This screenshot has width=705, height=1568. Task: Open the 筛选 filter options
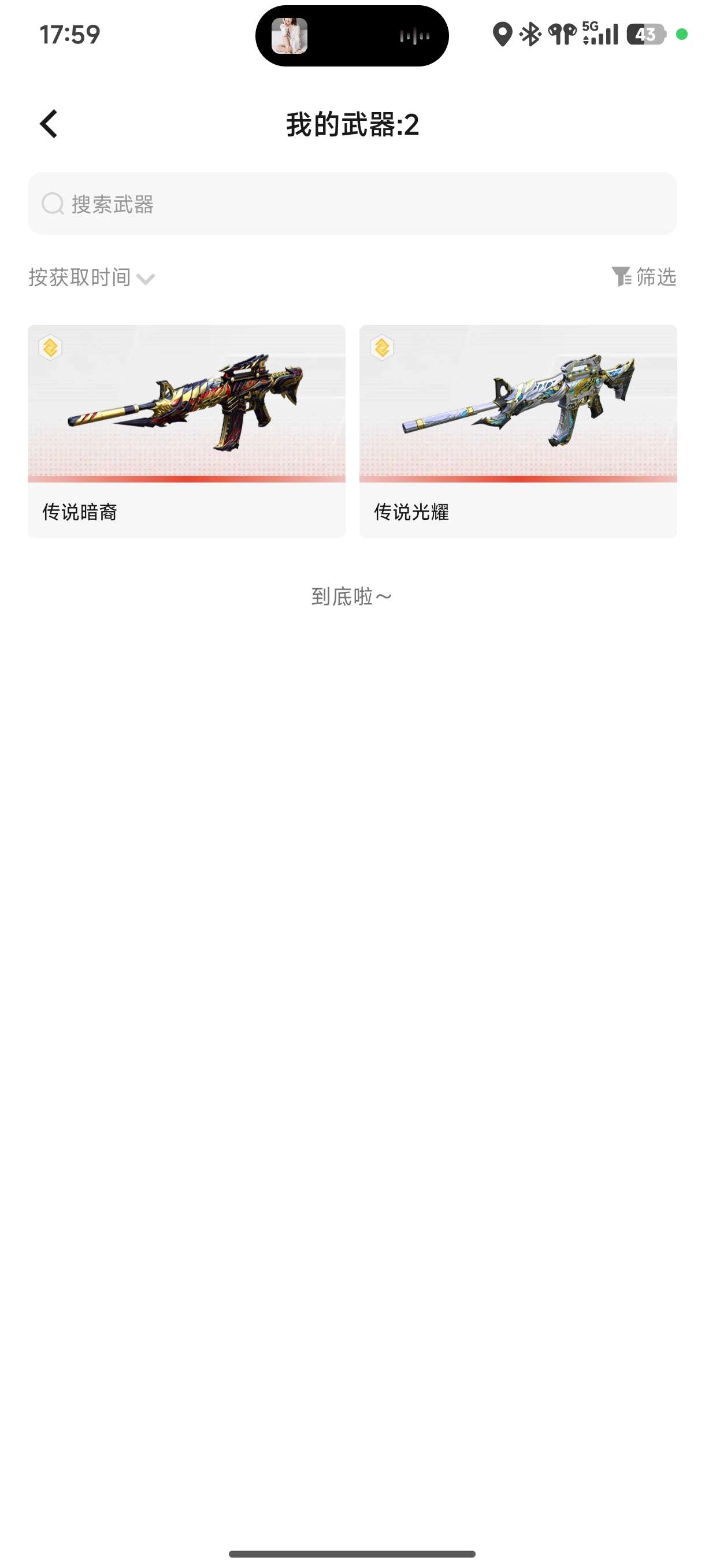tap(644, 277)
